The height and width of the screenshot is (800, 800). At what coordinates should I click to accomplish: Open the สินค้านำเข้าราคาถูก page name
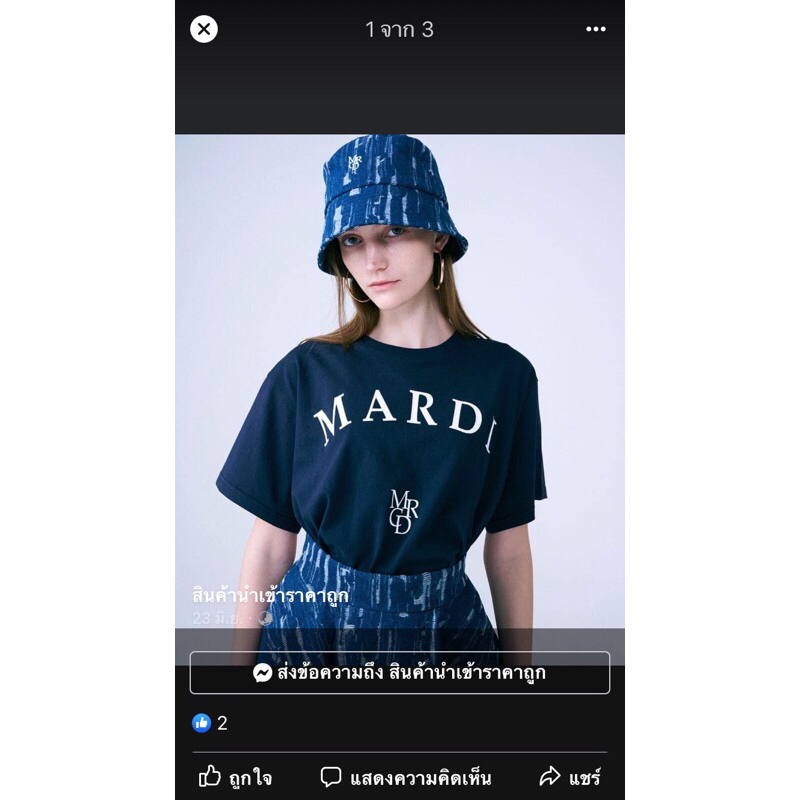[x=270, y=596]
